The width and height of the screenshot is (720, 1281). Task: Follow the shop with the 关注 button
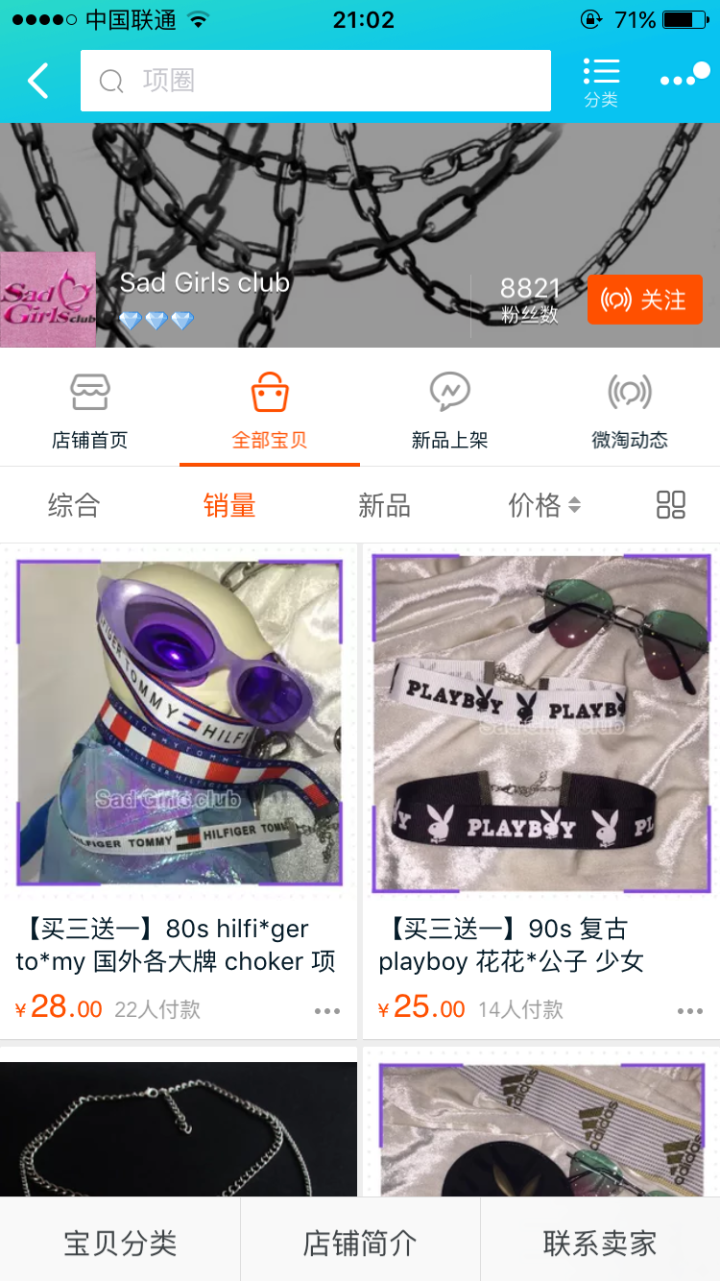coord(645,300)
